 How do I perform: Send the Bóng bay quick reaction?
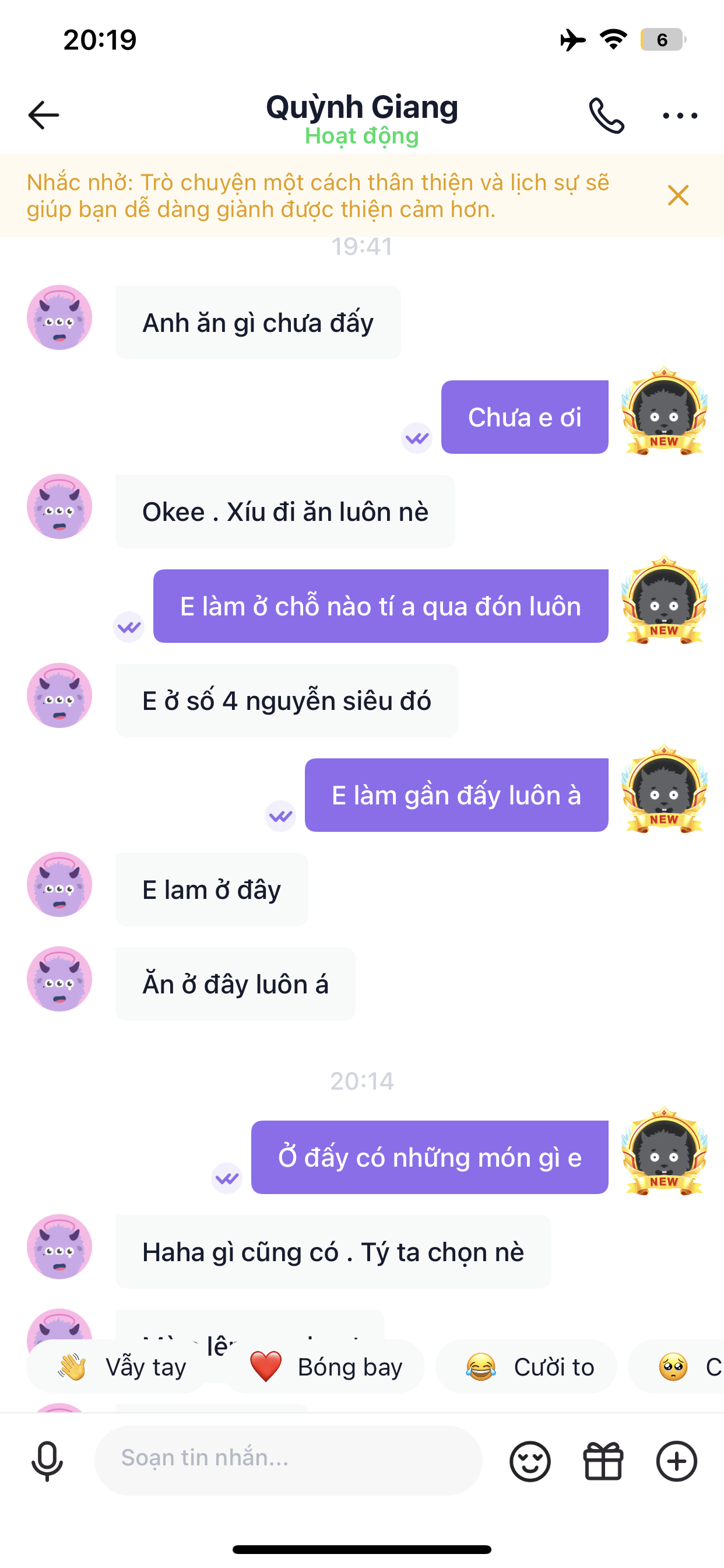point(326,1367)
